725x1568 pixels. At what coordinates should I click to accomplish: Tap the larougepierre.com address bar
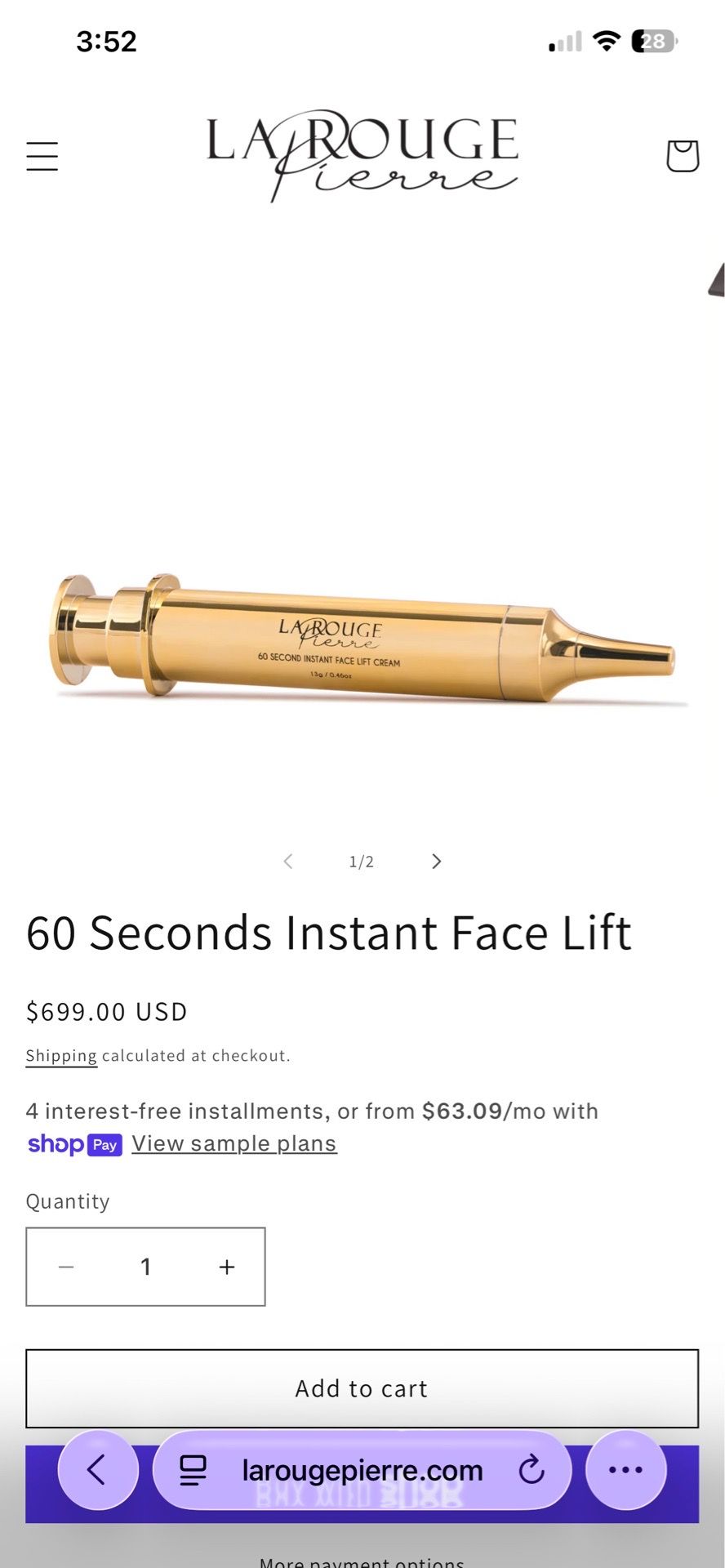coord(362,1470)
